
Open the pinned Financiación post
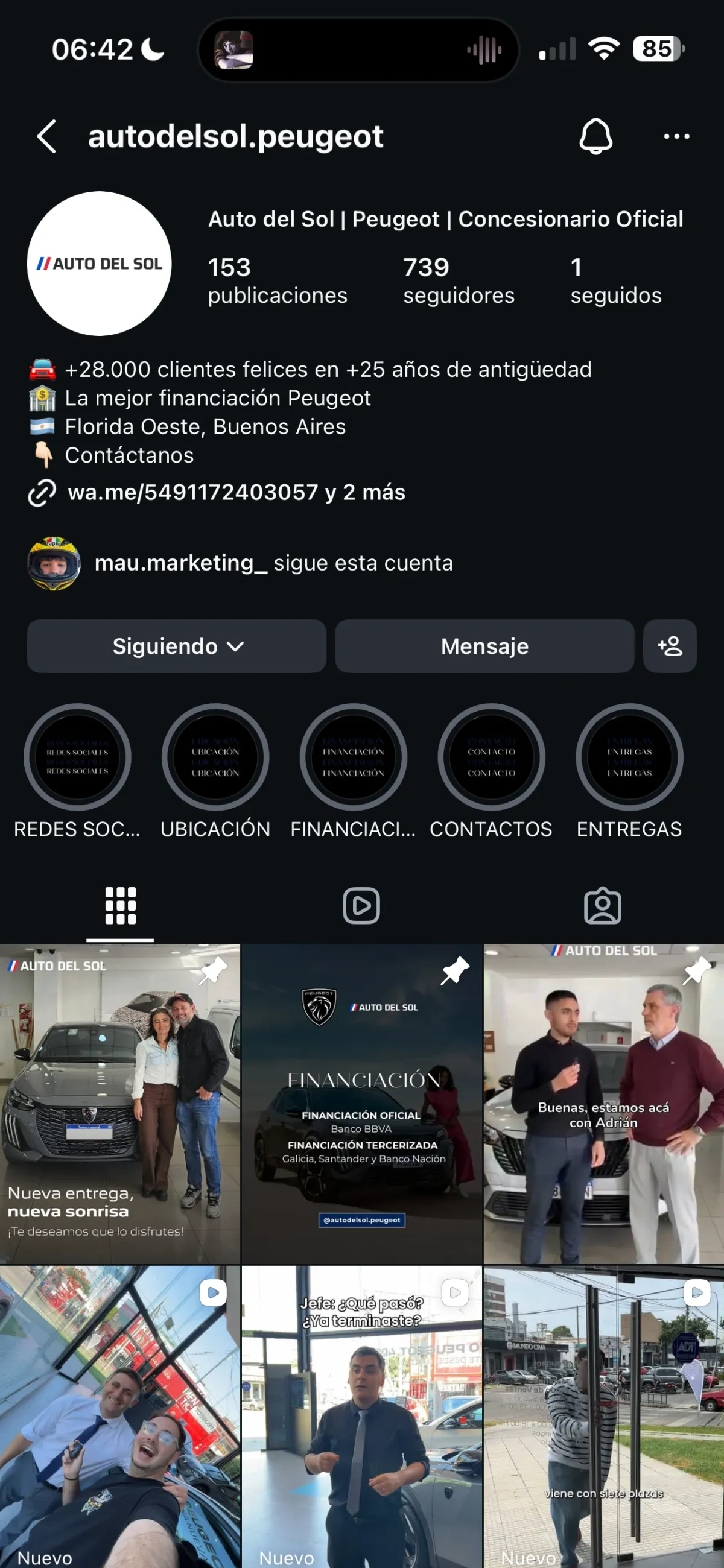coord(361,1103)
